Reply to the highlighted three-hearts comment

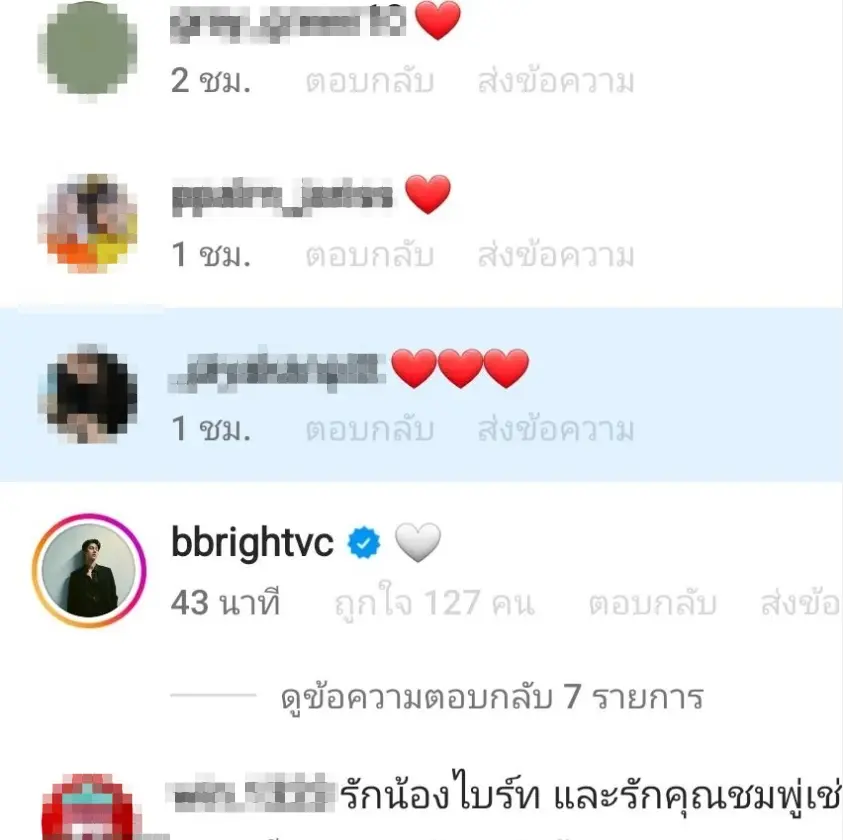[x=369, y=430]
